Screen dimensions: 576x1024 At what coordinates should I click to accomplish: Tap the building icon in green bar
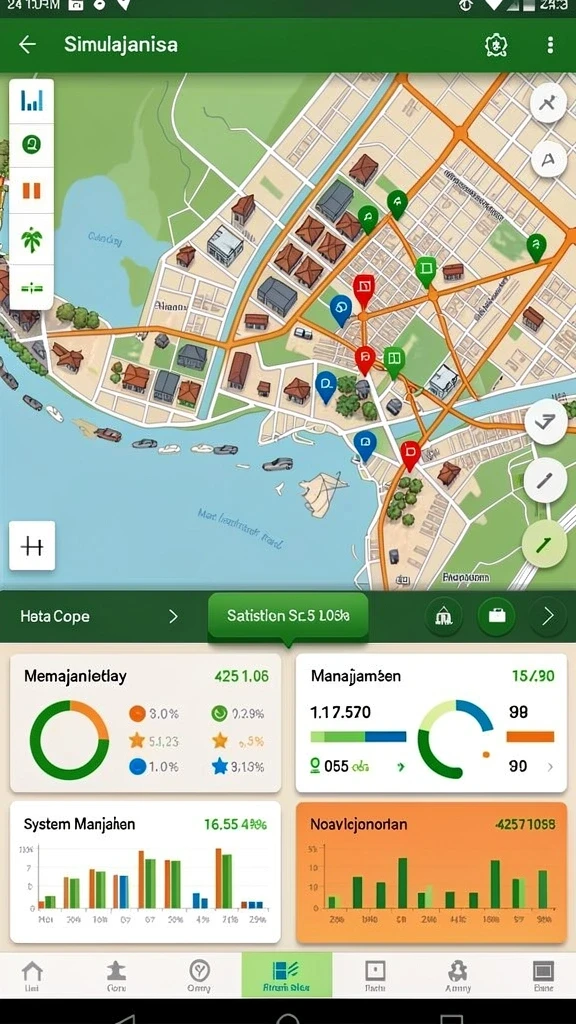pos(444,616)
